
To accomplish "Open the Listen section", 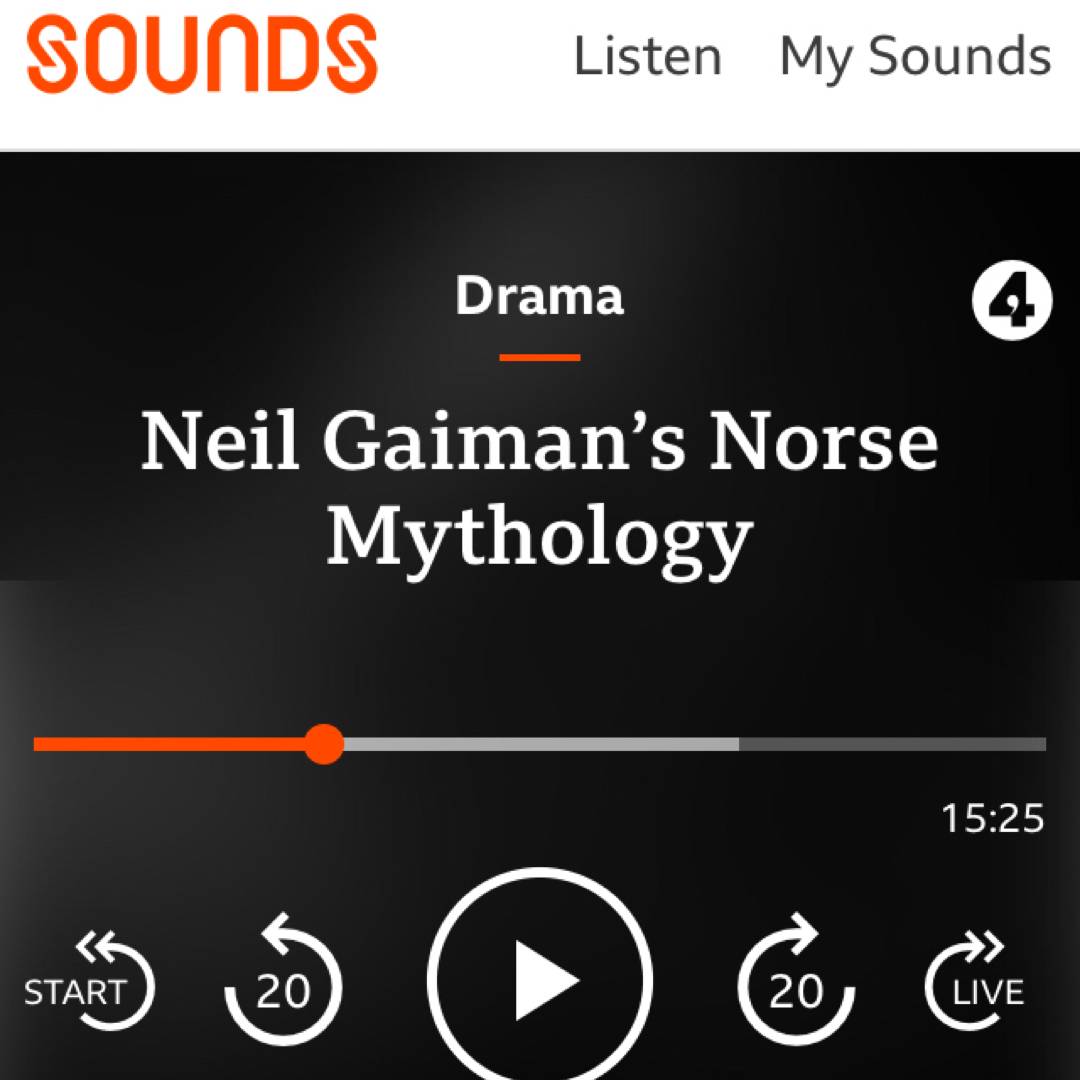I will (x=647, y=56).
